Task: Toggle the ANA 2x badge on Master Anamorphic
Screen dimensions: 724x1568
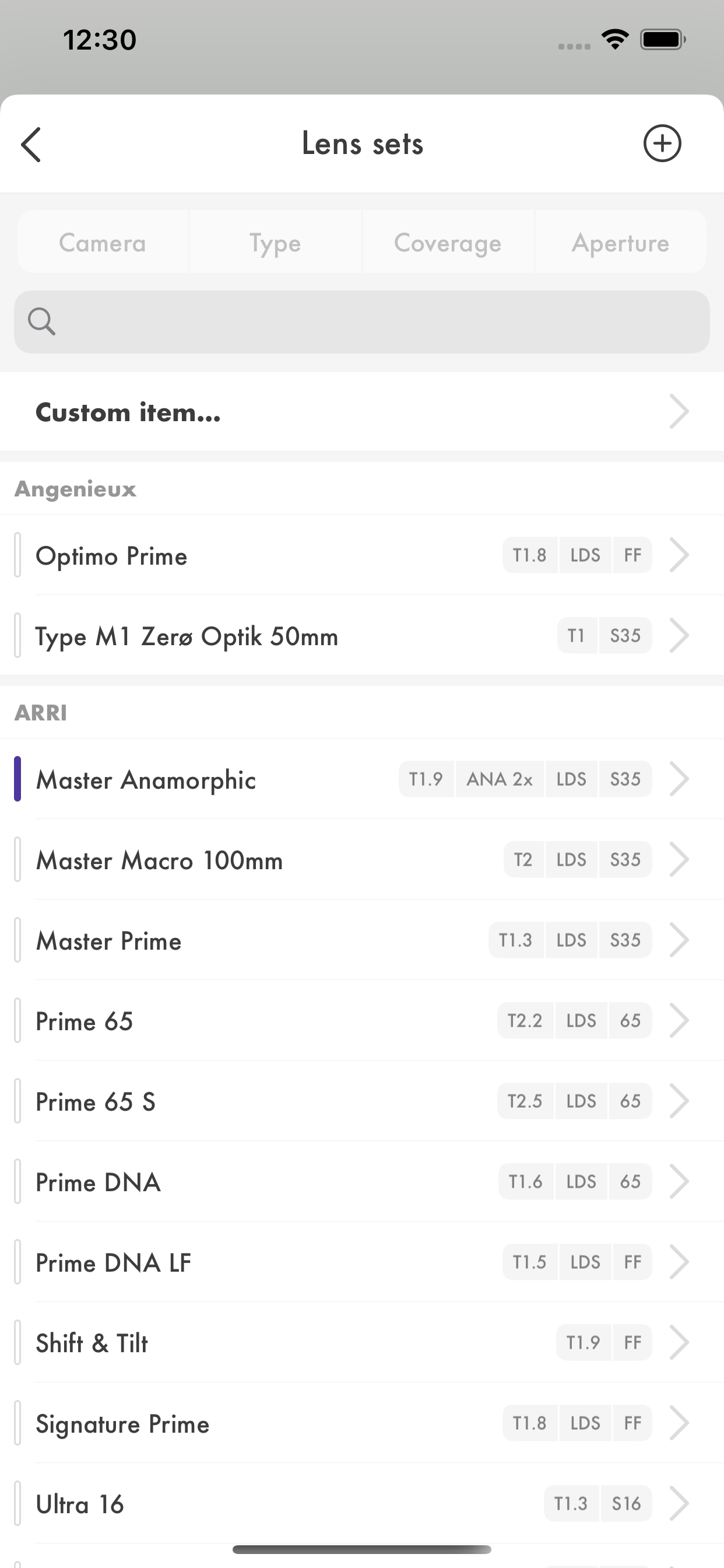Action: pyautogui.click(x=500, y=779)
